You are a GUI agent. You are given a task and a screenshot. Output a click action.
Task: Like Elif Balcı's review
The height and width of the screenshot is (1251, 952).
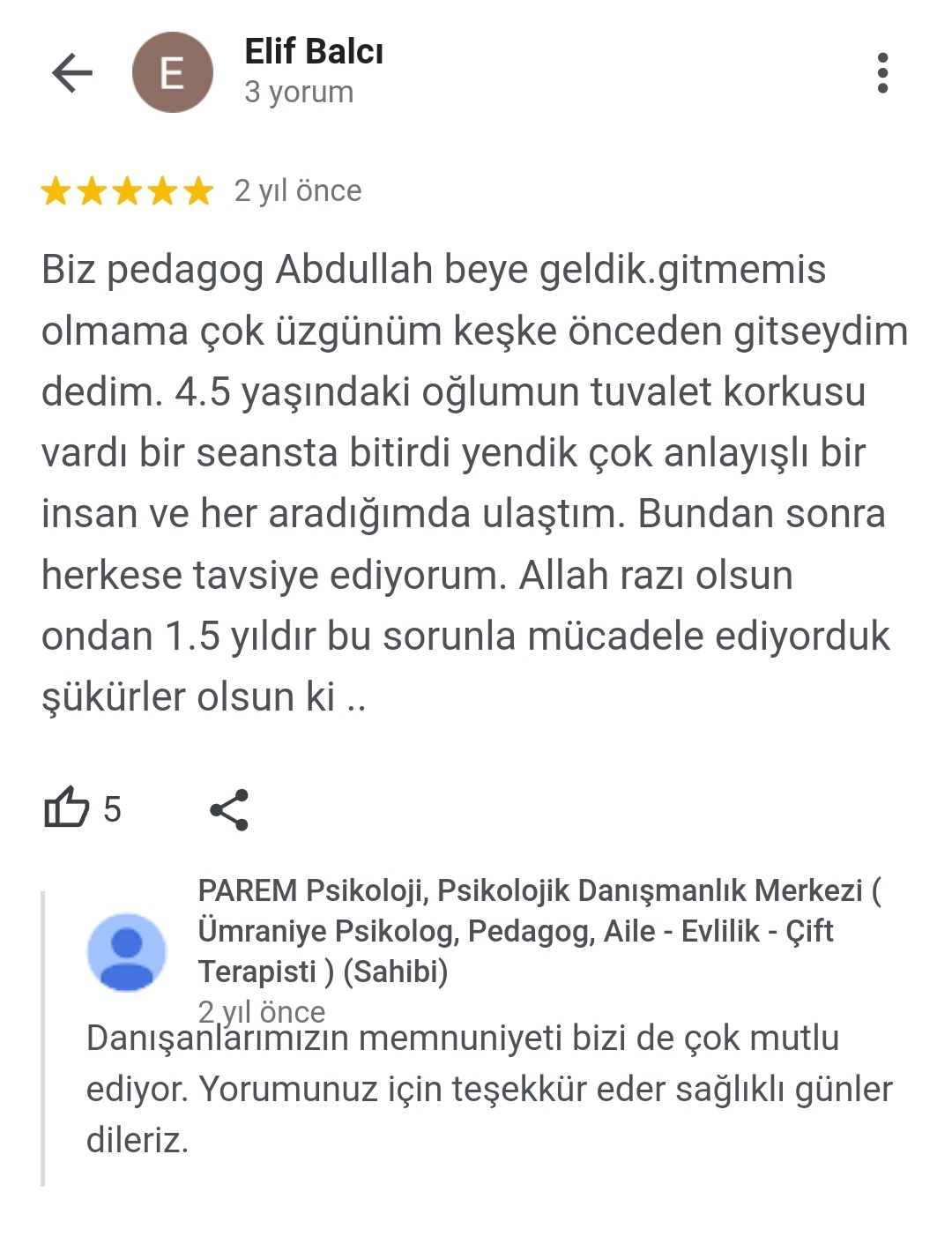[x=67, y=808]
